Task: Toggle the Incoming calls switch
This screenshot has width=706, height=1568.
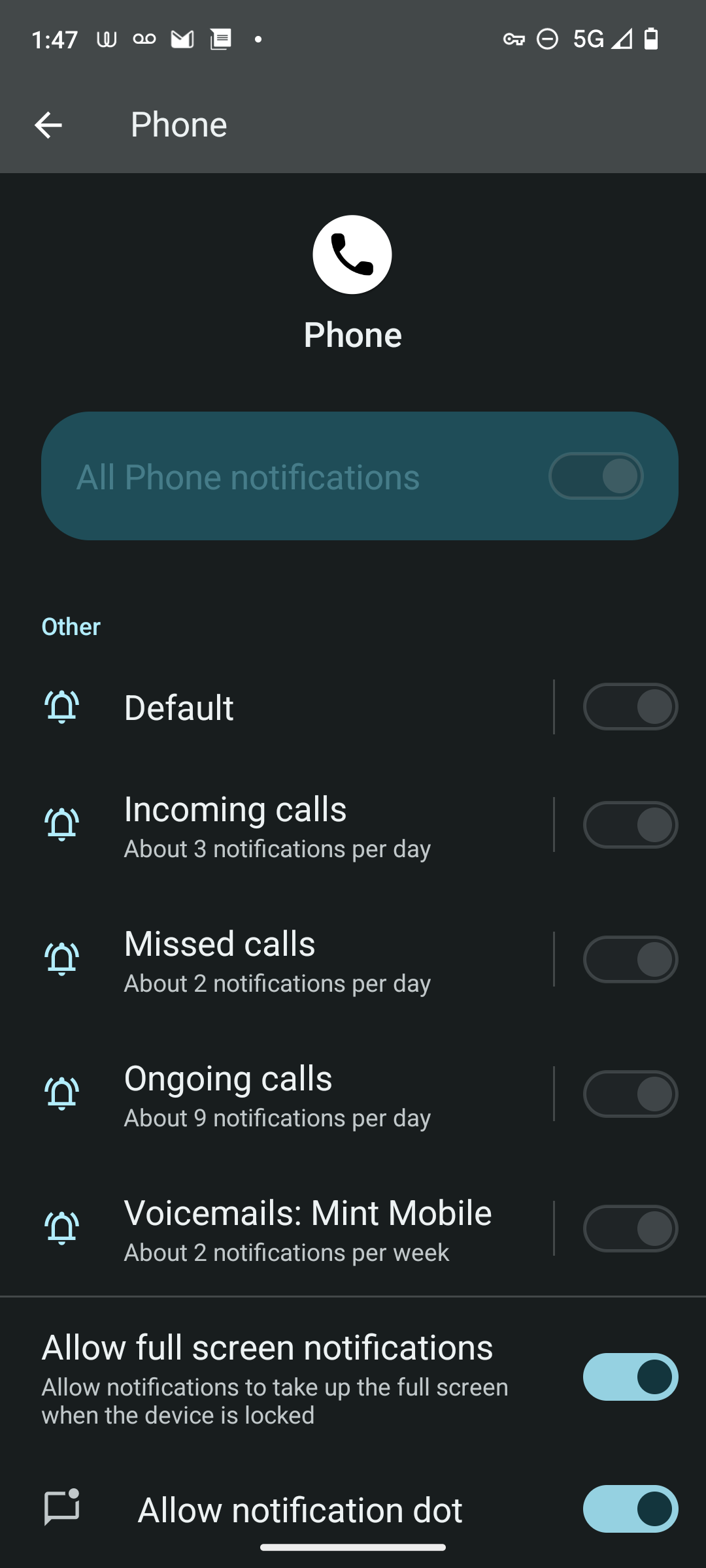Action: click(630, 825)
